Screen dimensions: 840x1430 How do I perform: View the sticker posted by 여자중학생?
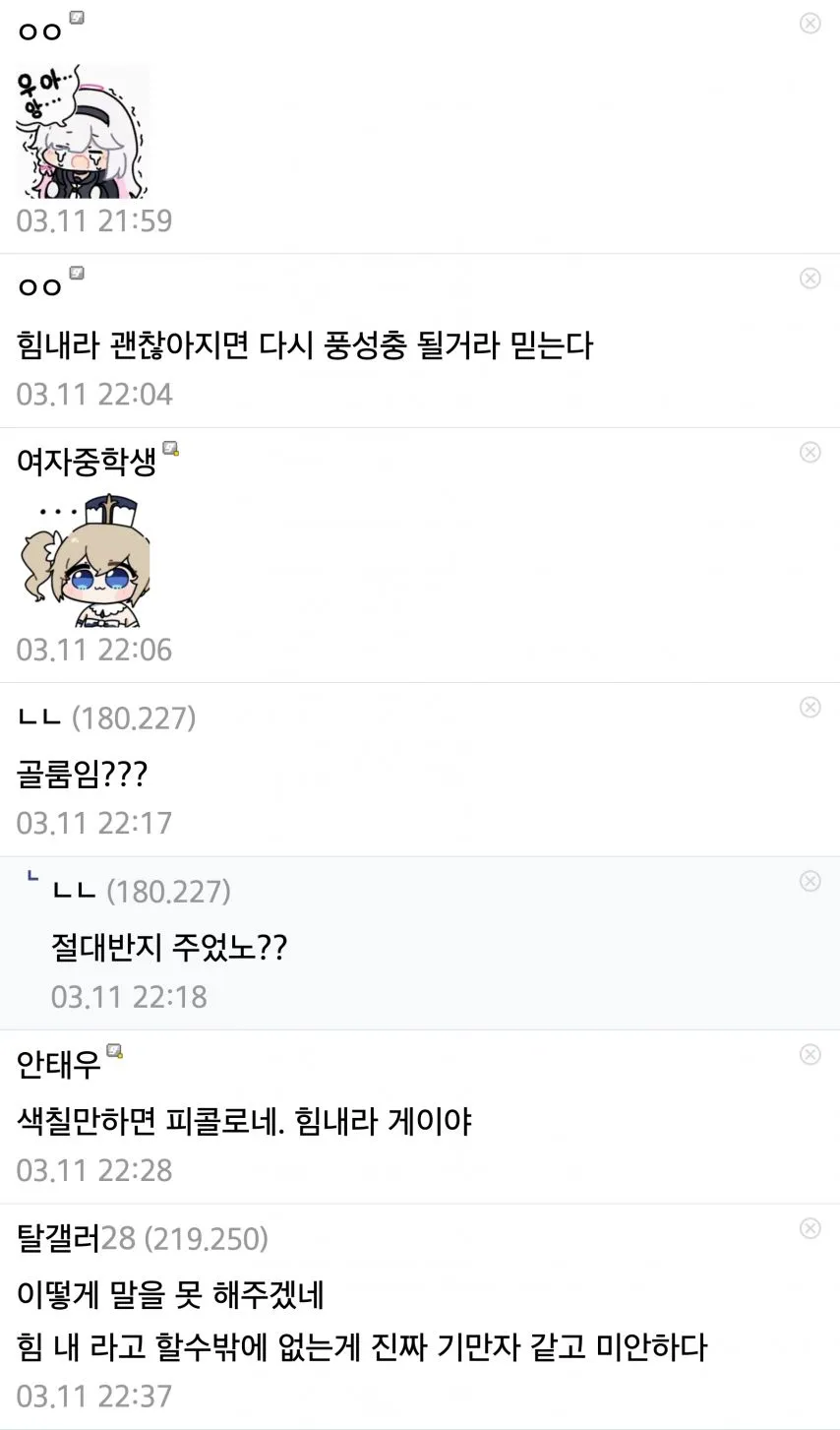[83, 561]
